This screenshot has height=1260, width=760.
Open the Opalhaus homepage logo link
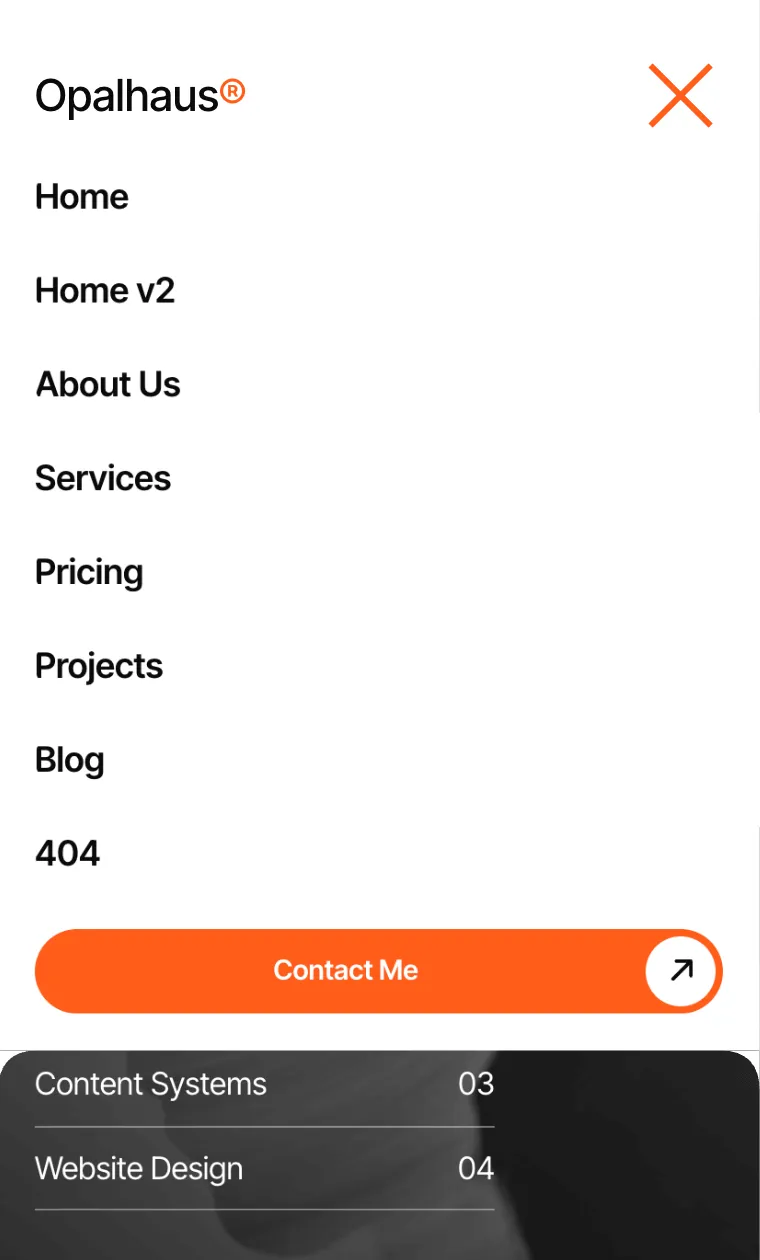[139, 96]
